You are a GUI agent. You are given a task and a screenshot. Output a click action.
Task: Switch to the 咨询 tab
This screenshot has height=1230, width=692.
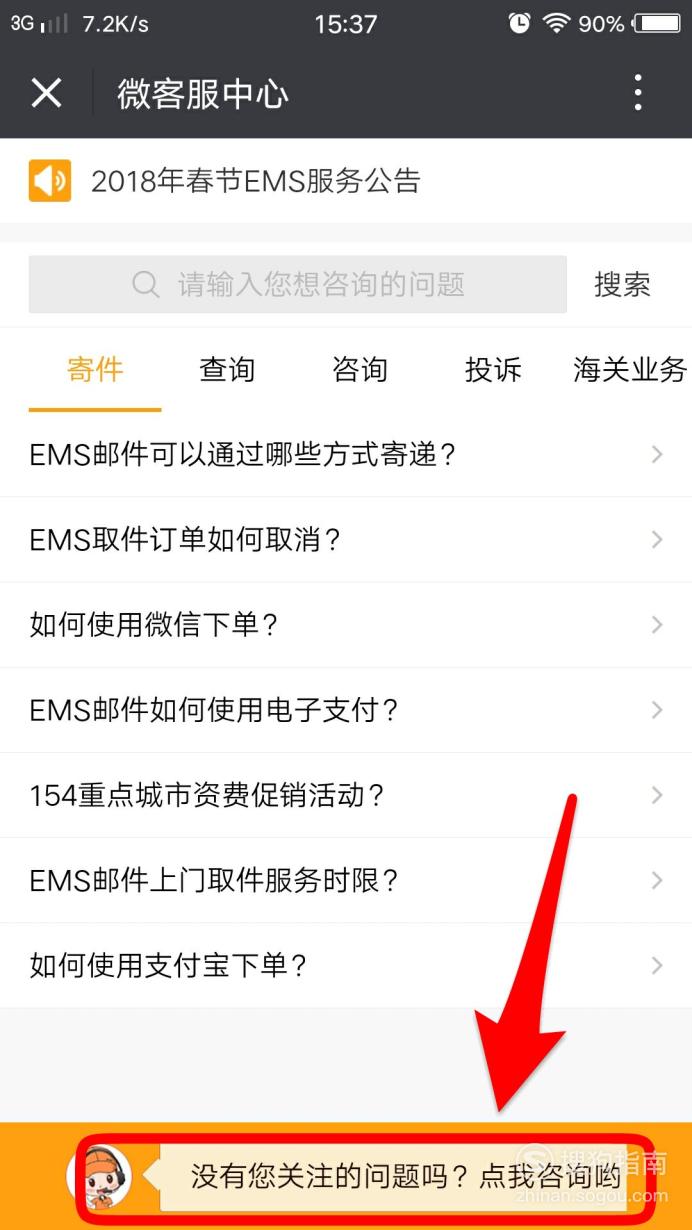(x=360, y=370)
